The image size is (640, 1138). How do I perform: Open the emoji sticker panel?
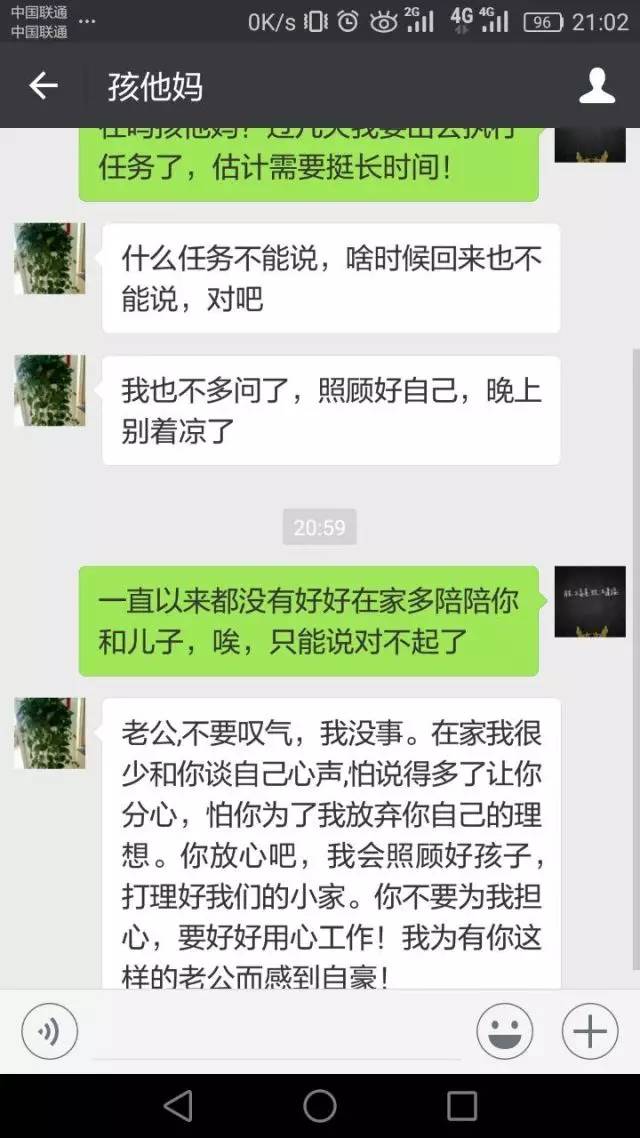pyautogui.click(x=504, y=1031)
